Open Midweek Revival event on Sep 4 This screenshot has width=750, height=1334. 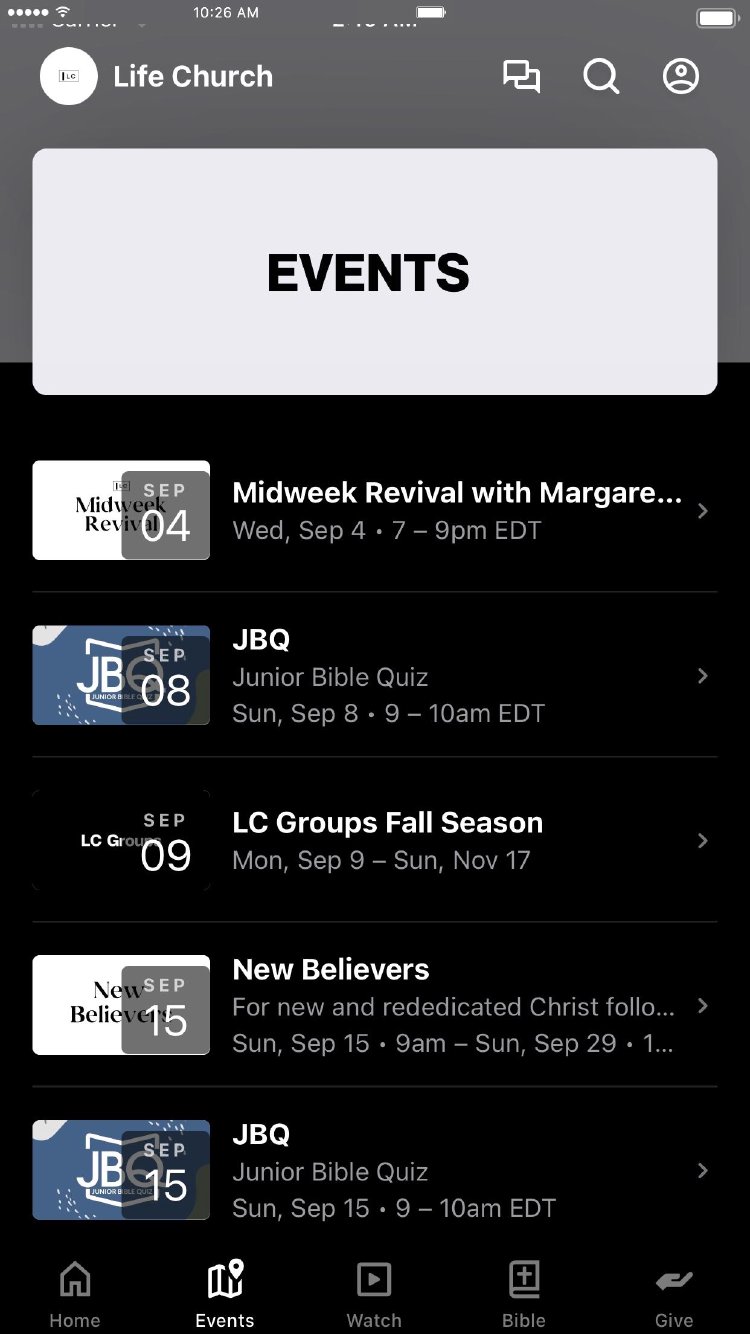point(375,510)
